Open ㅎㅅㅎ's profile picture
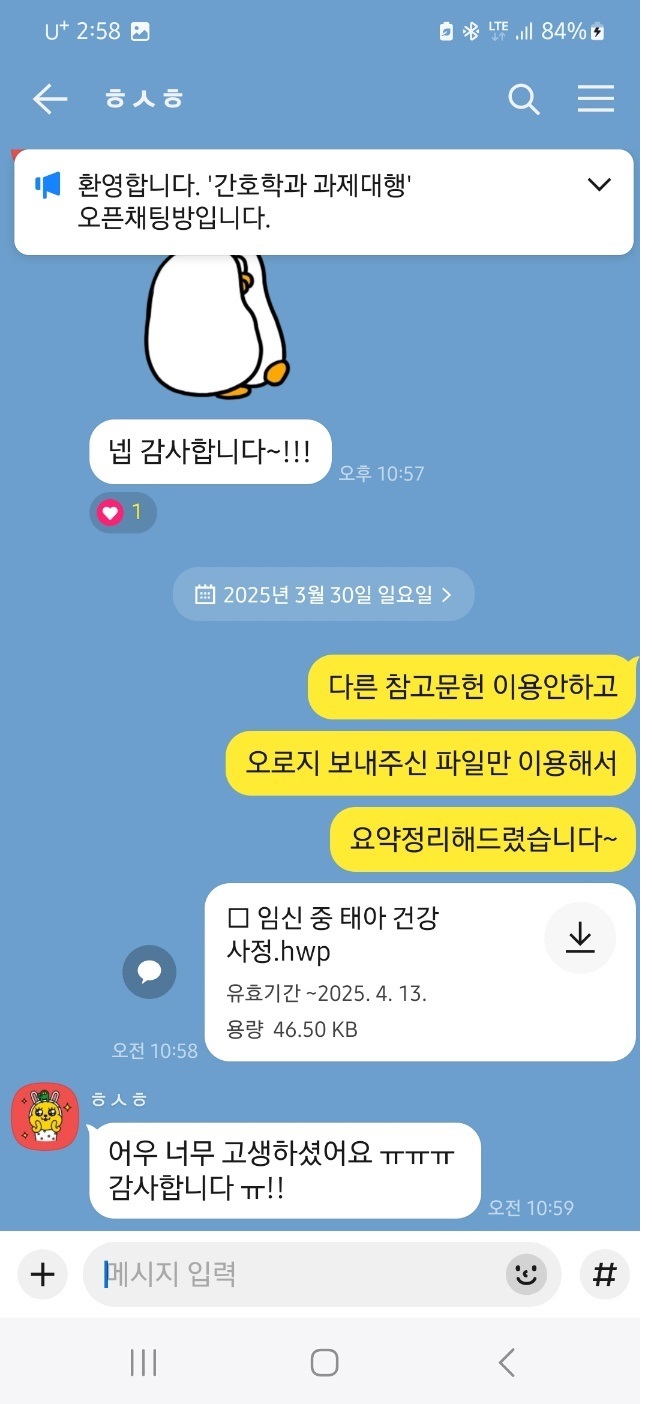Screen dimensions: 652x1404 [45, 1117]
